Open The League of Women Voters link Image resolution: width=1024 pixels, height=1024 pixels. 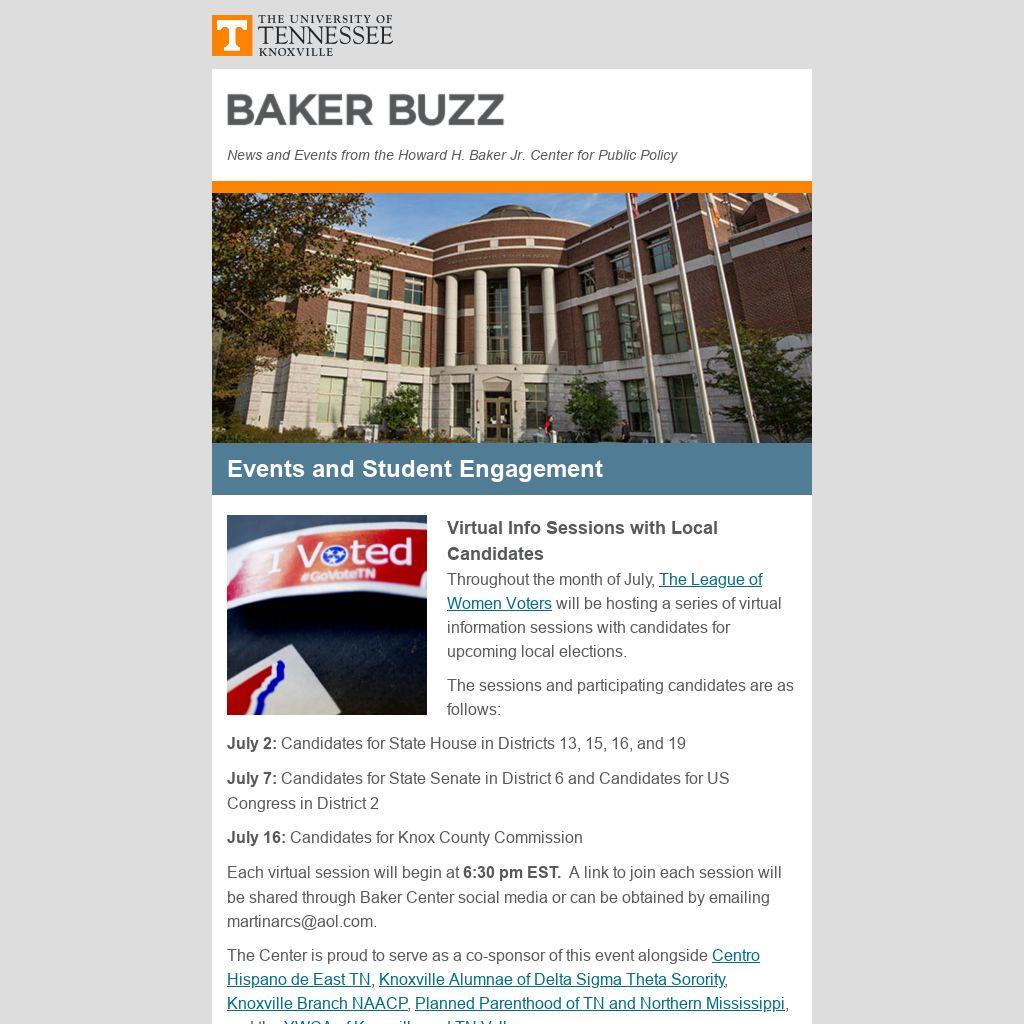710,580
